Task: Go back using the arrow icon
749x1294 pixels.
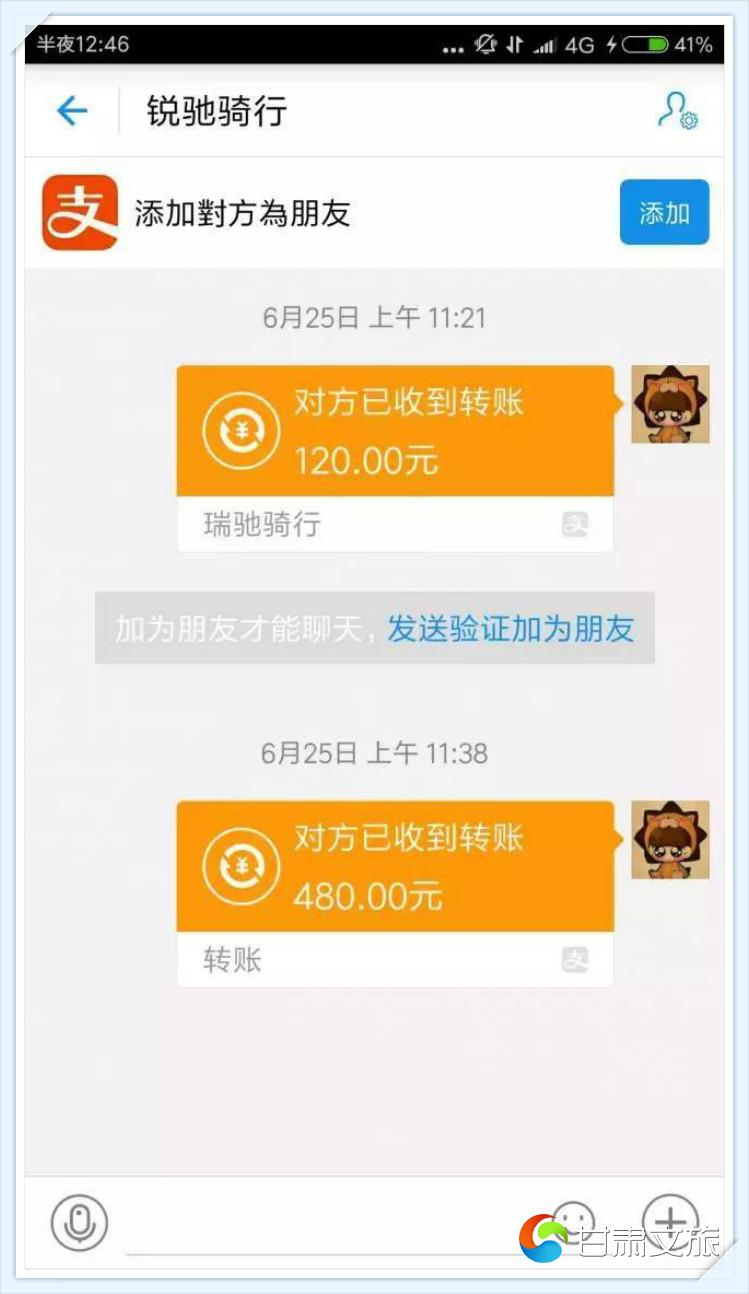Action: coord(72,110)
